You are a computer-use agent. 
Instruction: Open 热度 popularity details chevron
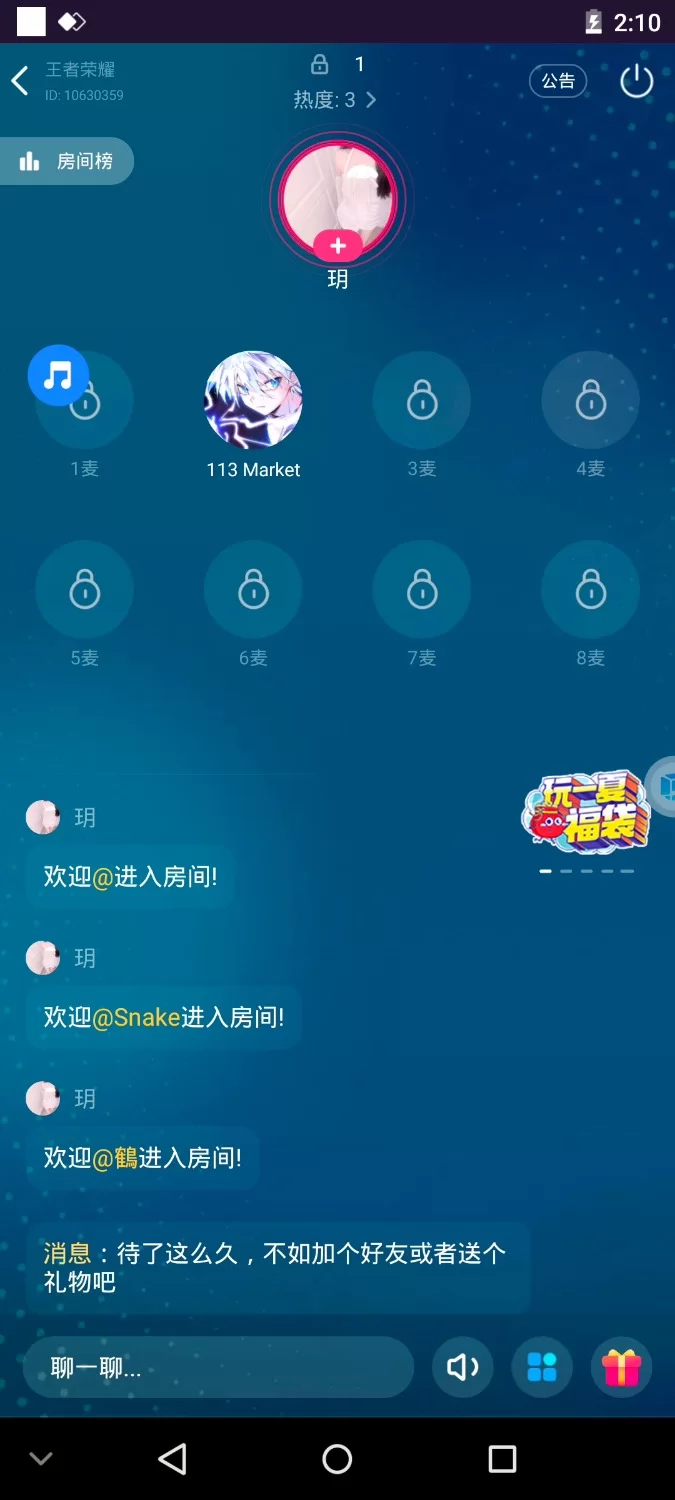[371, 100]
